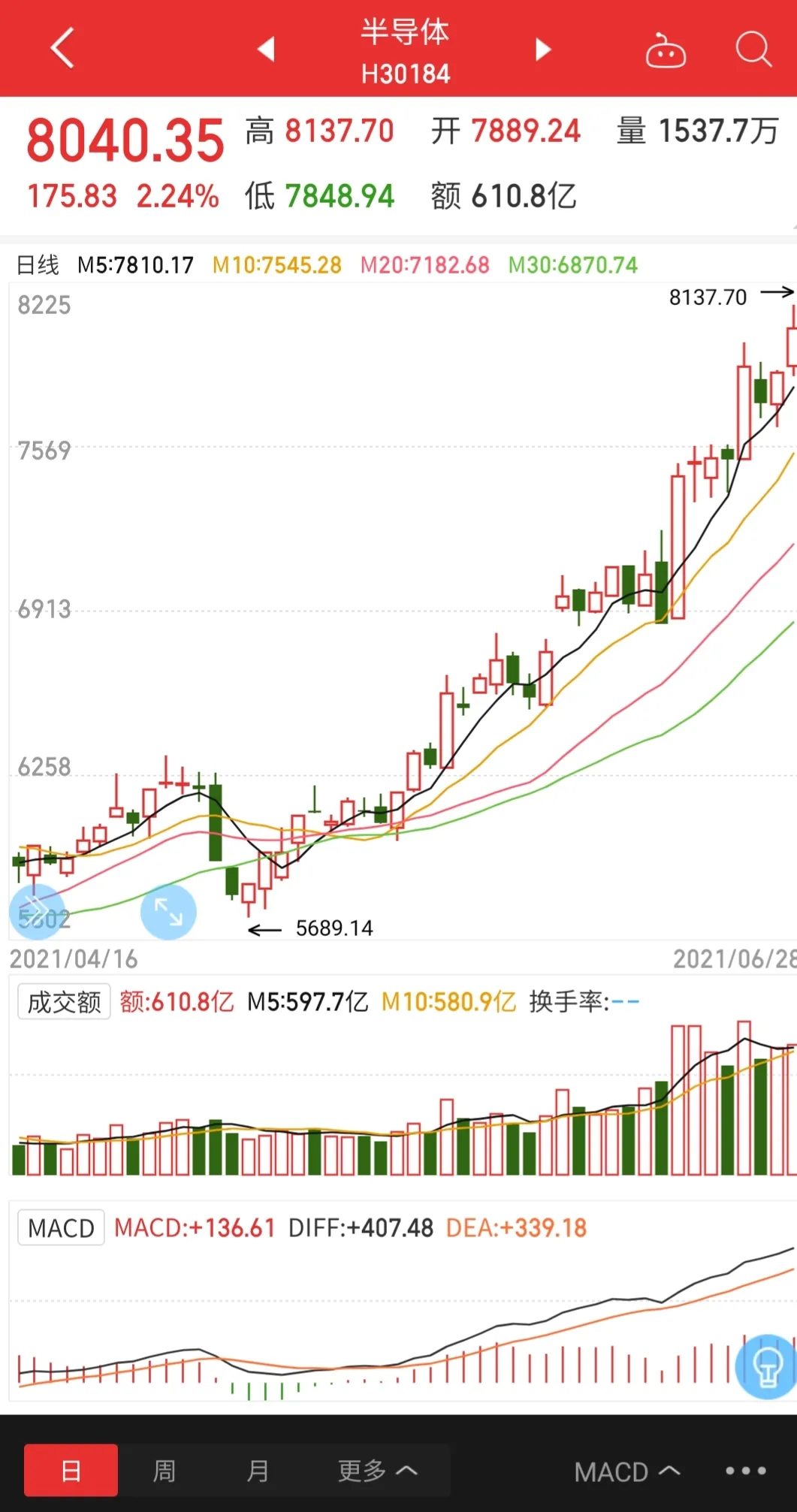Go back using the top-left arrow
797x1512 pixels.
(62, 48)
